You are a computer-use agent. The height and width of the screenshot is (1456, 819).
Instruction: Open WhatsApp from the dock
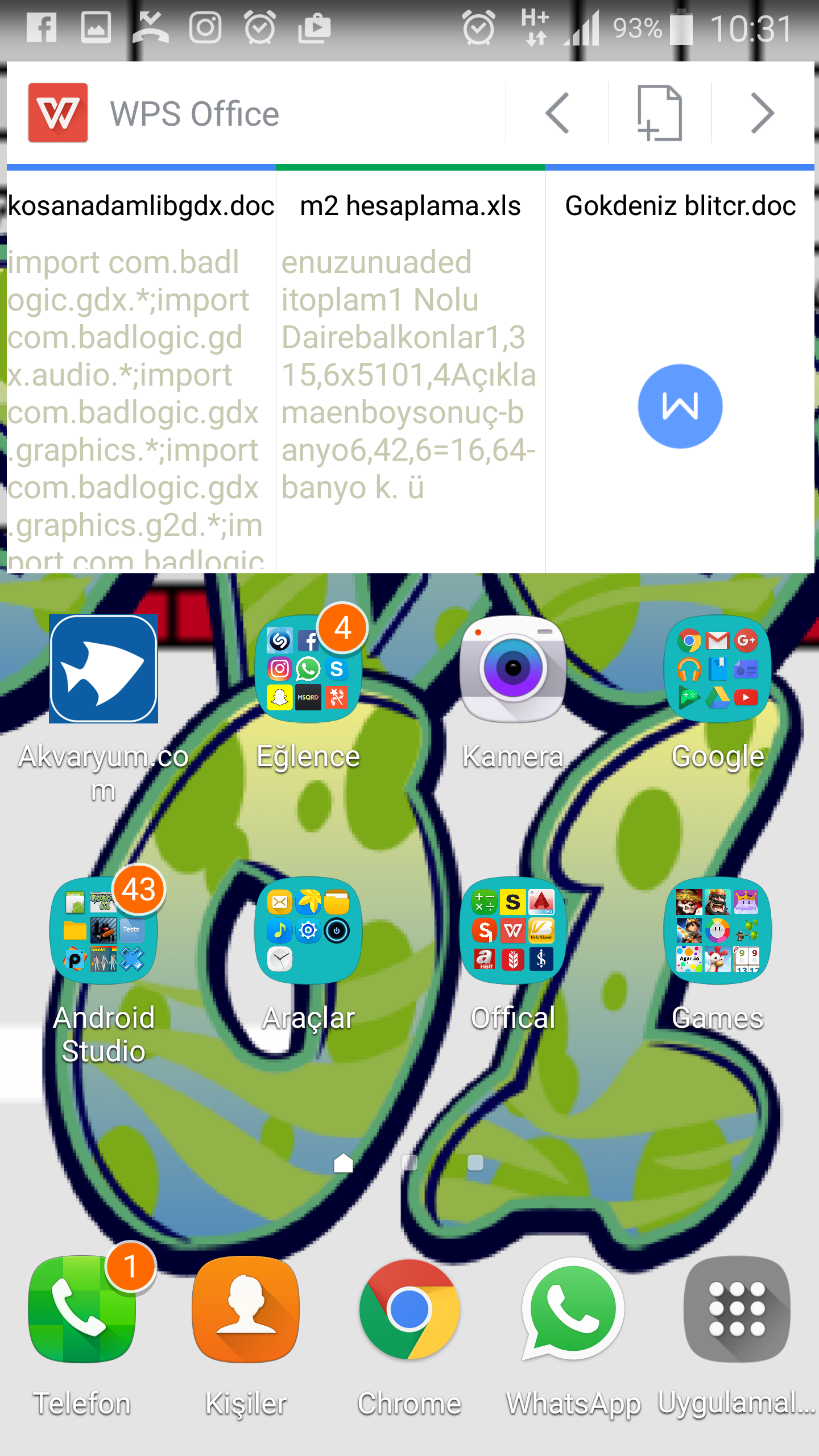[x=573, y=1309]
